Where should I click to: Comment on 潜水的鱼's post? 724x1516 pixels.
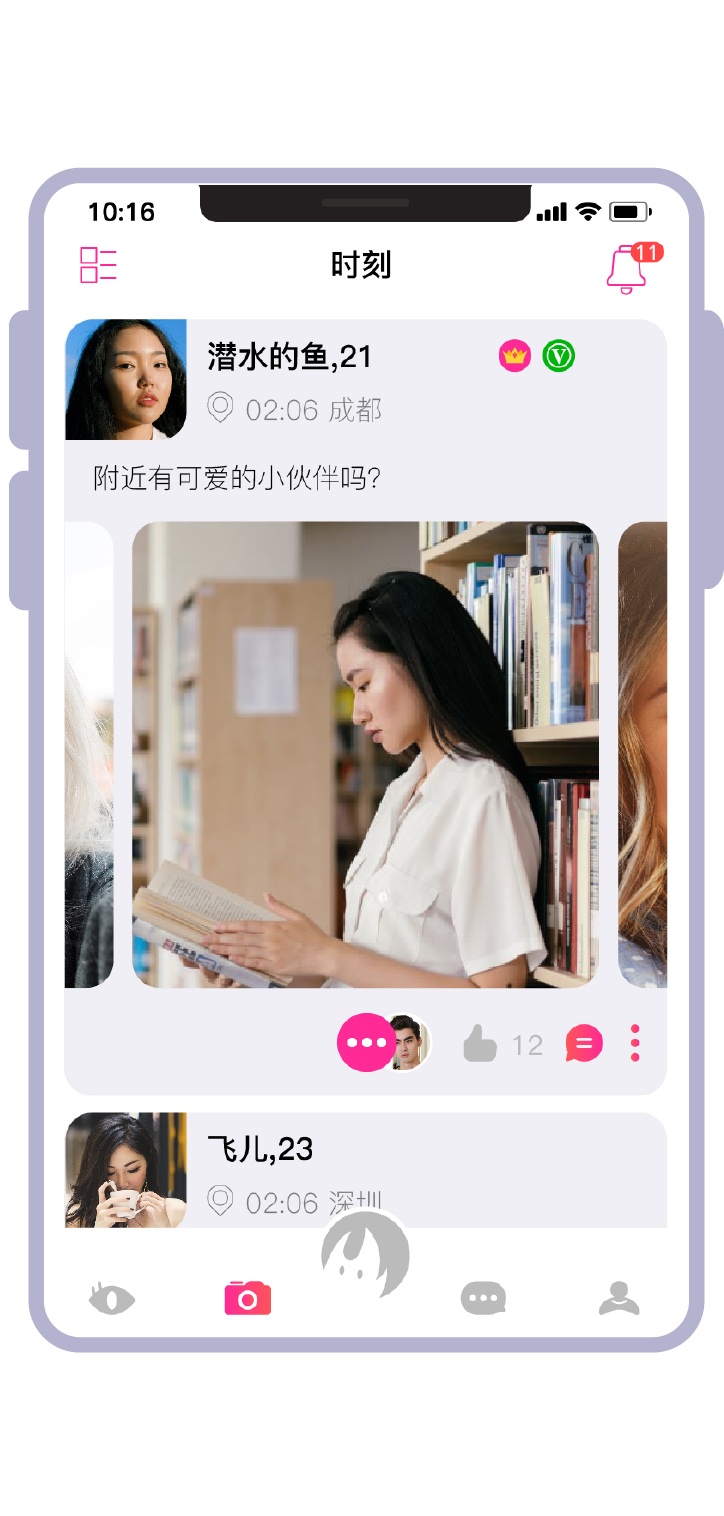point(584,1044)
